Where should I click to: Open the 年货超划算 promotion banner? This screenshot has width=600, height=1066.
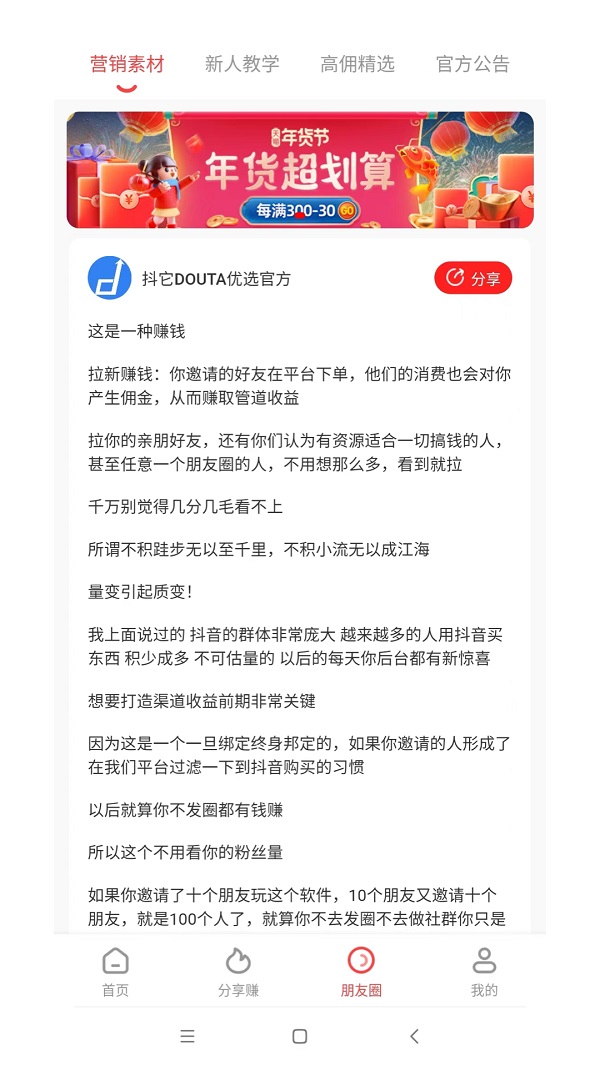pyautogui.click(x=300, y=170)
